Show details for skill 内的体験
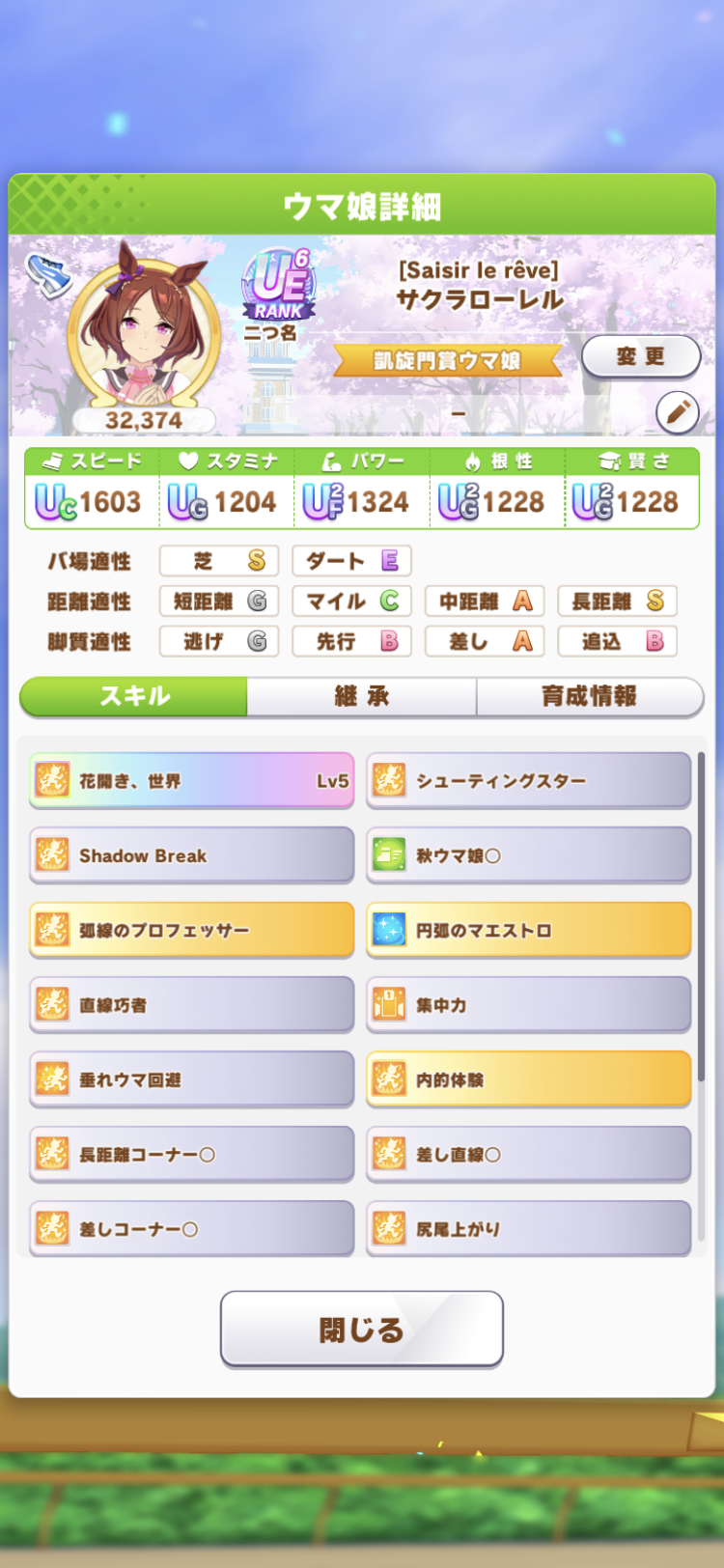Screen dimensions: 724x1568 coord(528,1079)
